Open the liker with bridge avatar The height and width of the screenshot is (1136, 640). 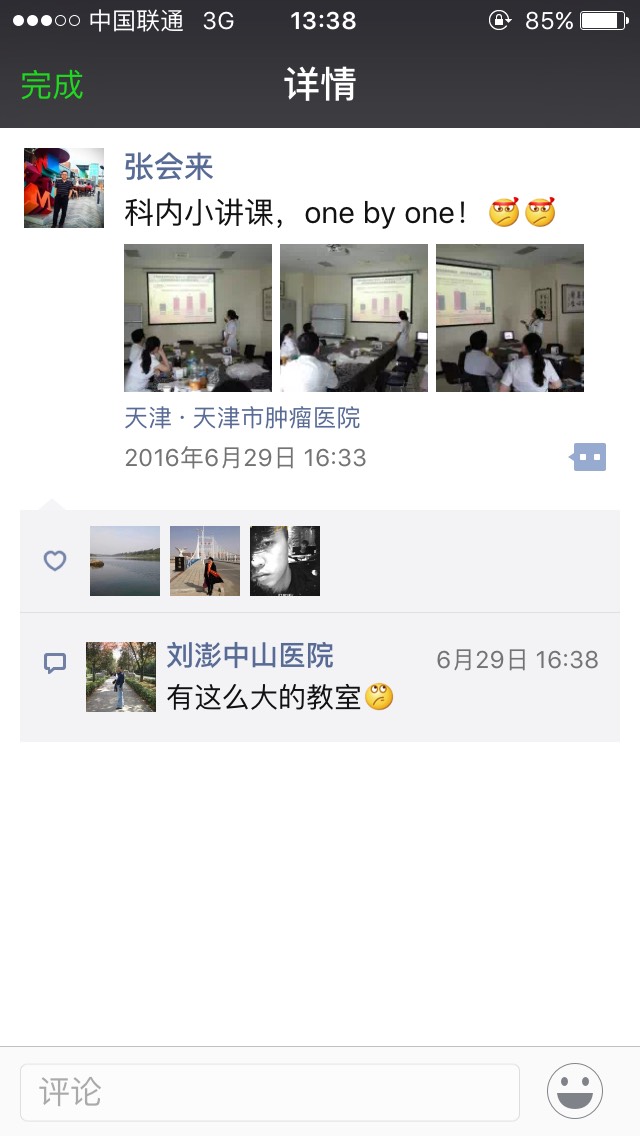point(205,561)
